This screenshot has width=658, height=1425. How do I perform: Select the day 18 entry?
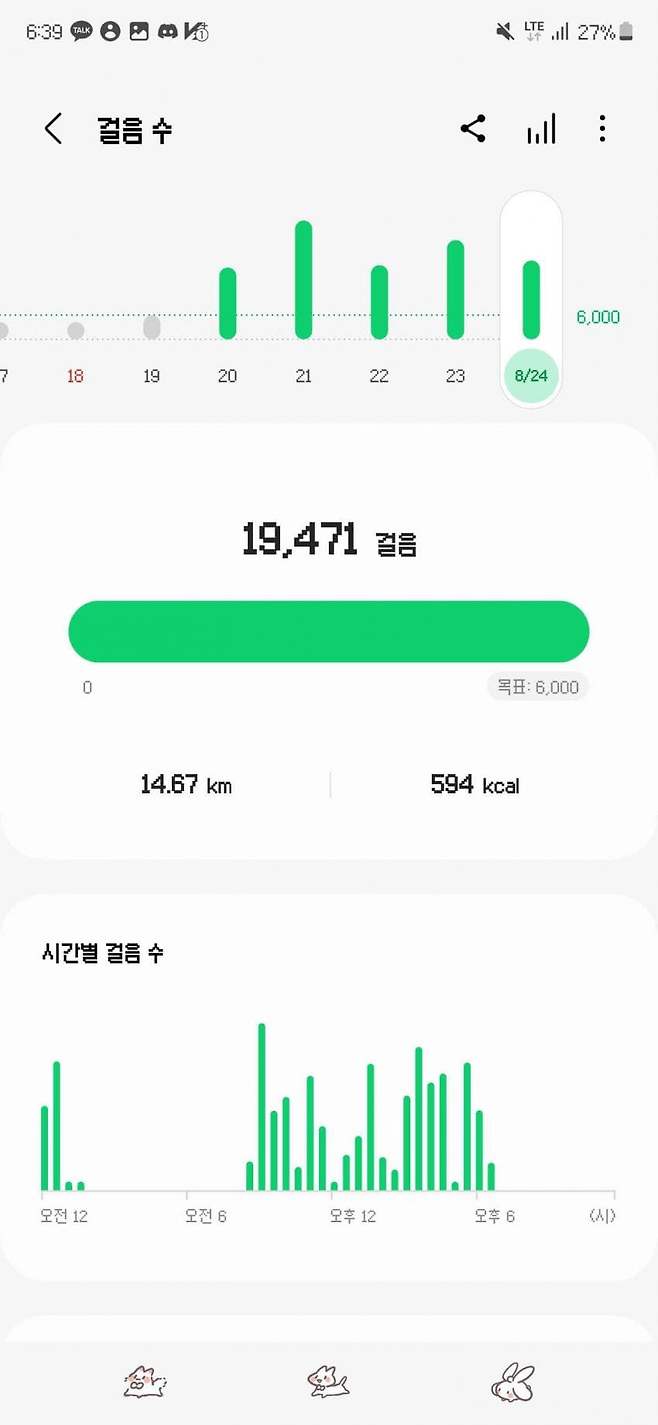[x=75, y=331]
